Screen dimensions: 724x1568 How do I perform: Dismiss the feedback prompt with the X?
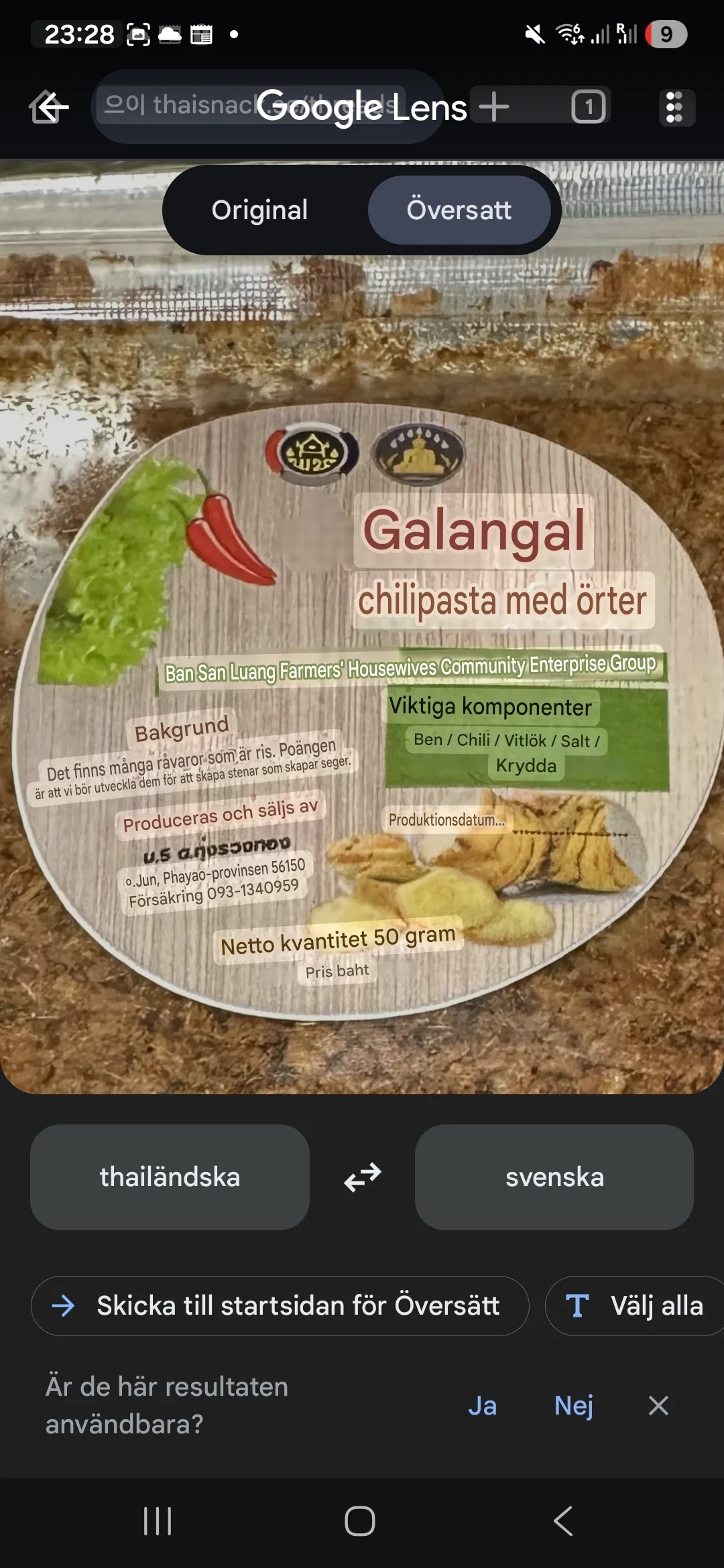click(x=658, y=1406)
